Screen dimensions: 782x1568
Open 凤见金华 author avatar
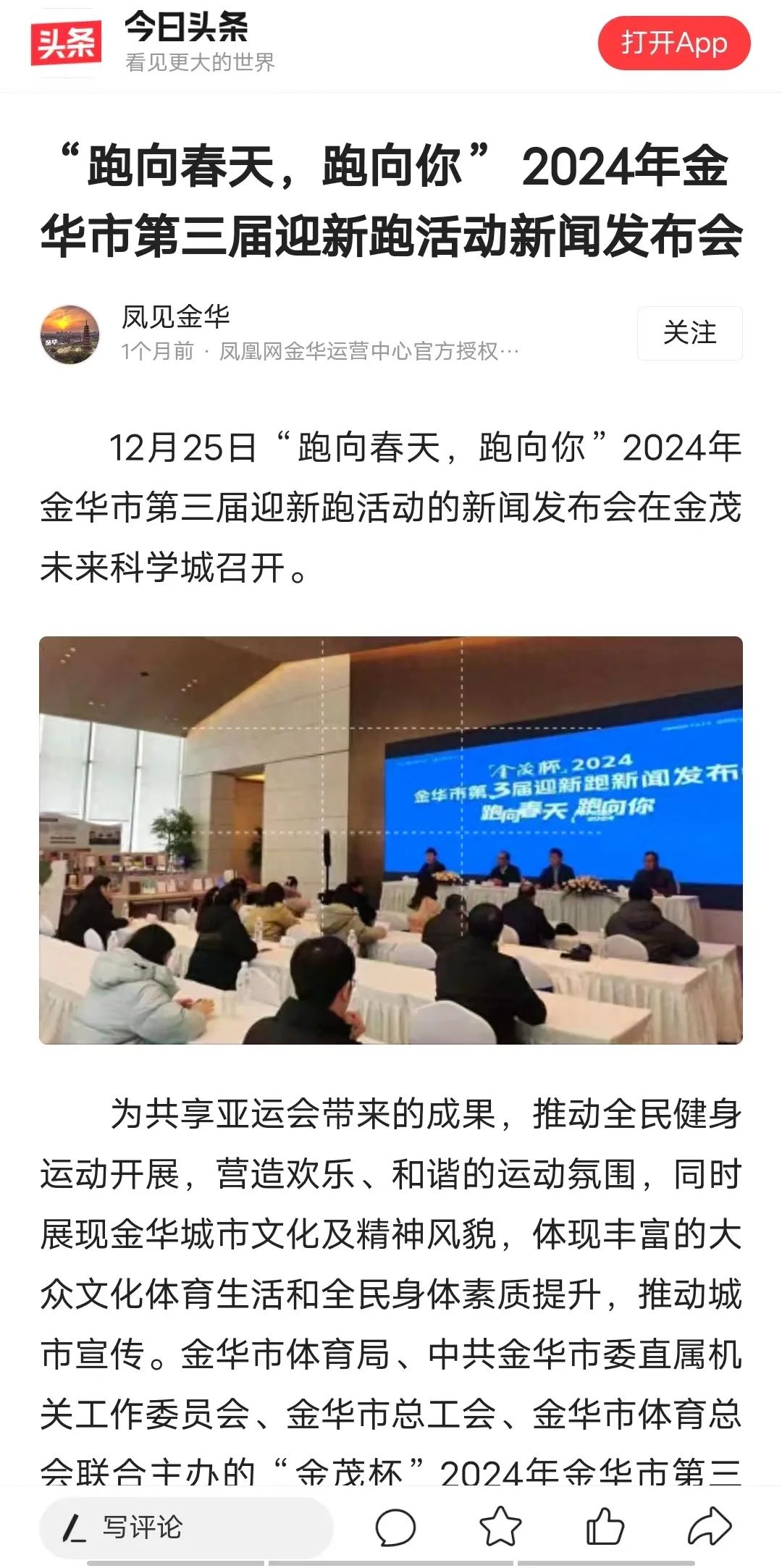tap(70, 334)
